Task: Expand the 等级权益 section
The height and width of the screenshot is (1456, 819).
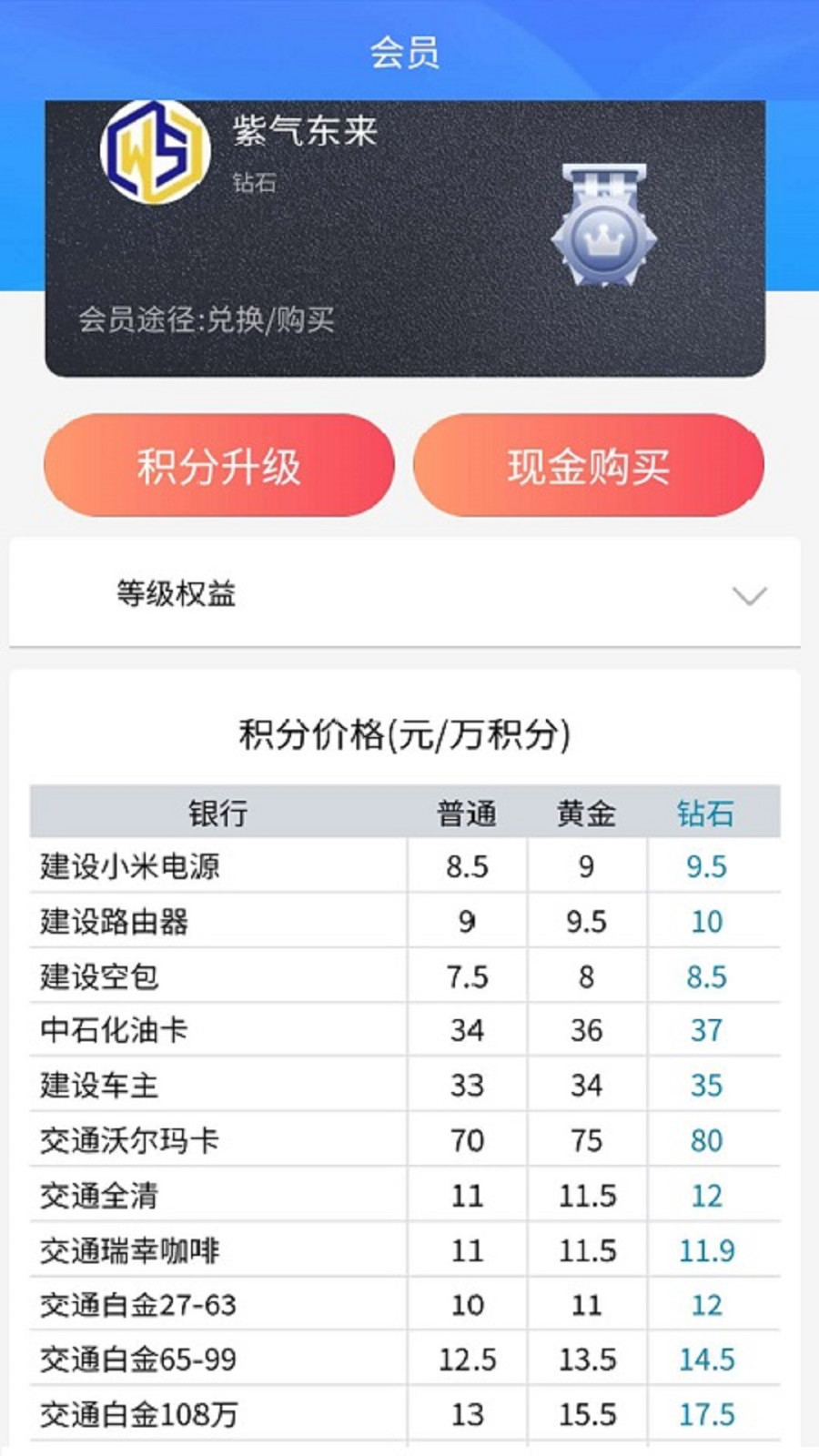Action: [748, 595]
